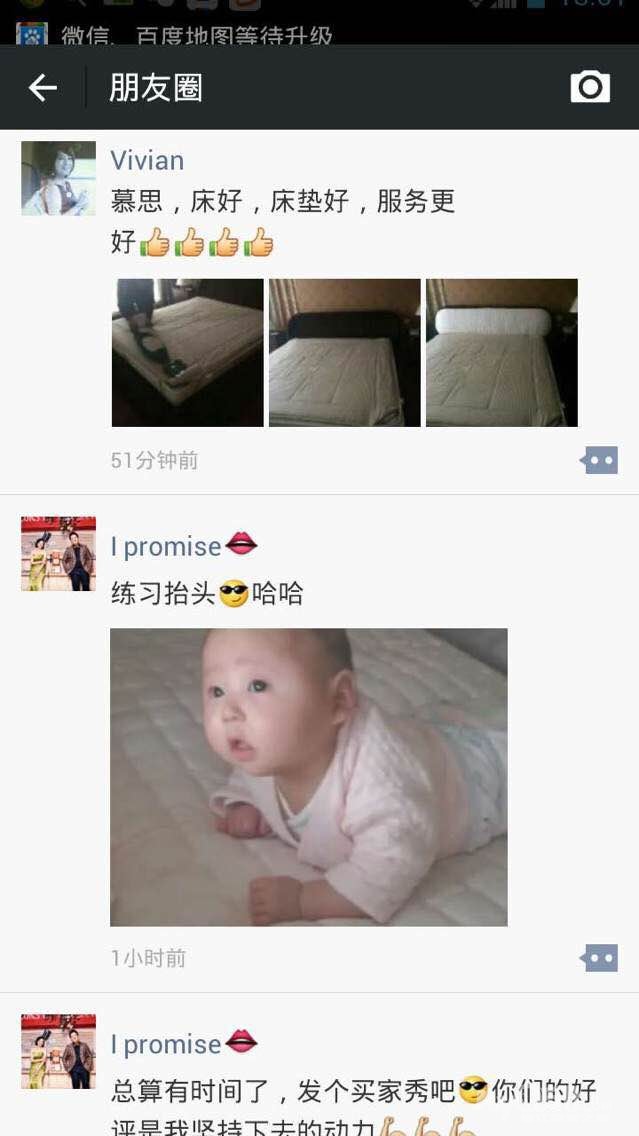
Task: Tap Vivian's name link
Action: tap(147, 161)
